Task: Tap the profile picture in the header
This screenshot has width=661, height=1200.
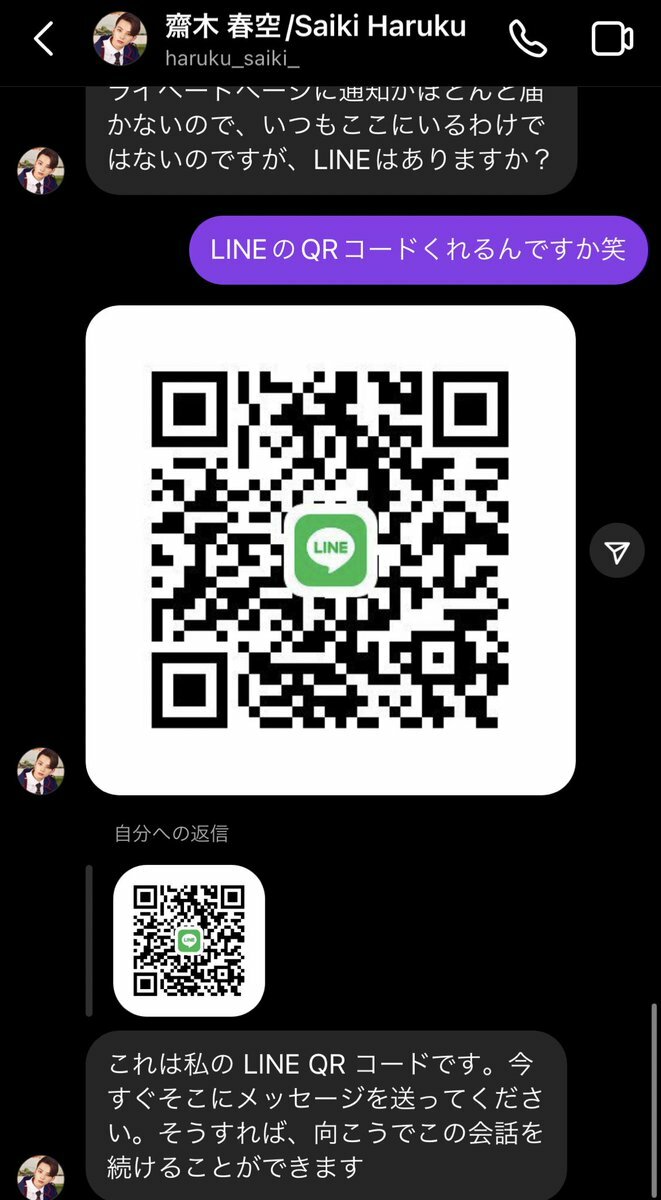Action: click(120, 39)
